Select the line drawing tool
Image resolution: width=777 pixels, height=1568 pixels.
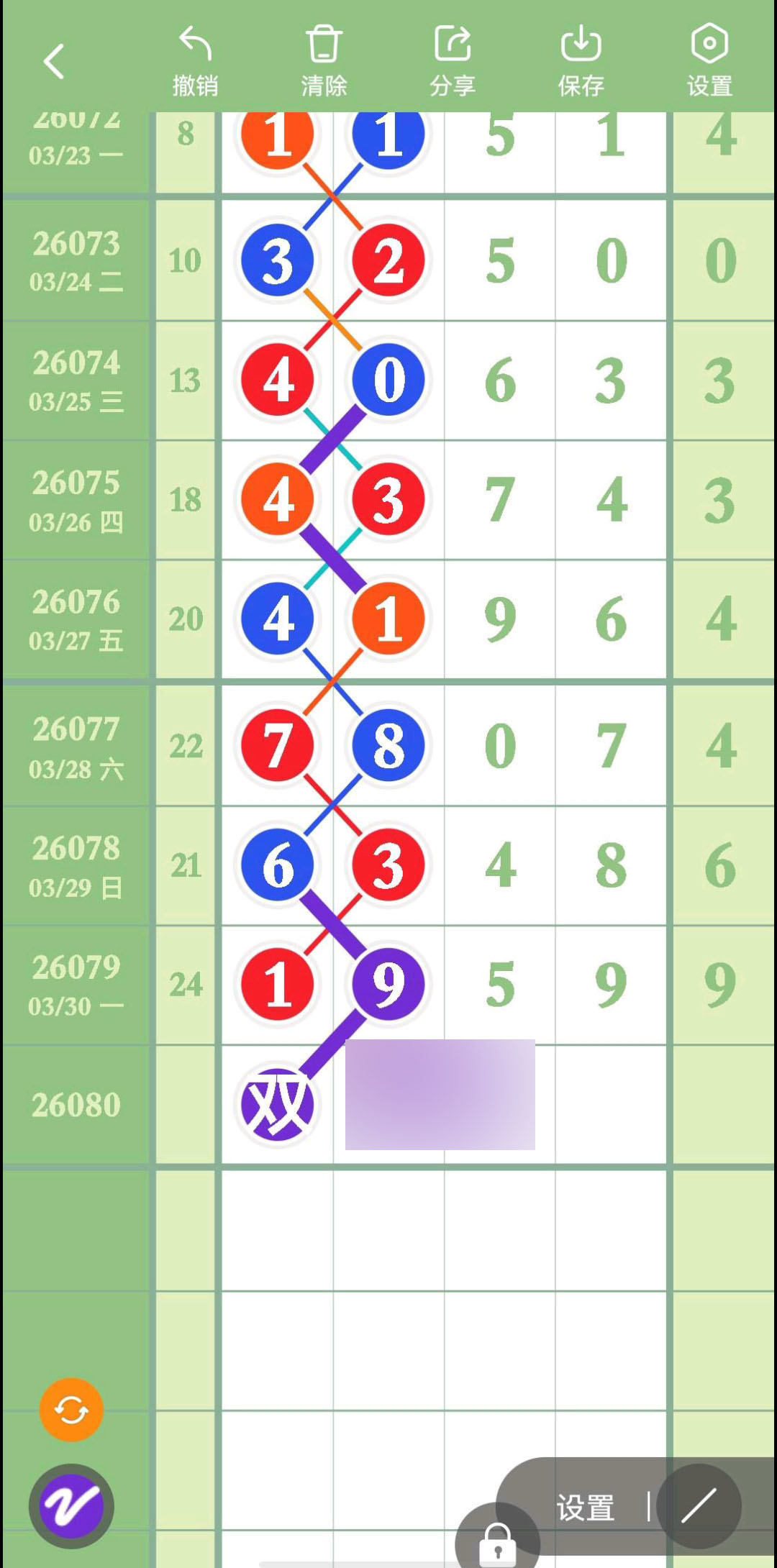coord(699,1506)
